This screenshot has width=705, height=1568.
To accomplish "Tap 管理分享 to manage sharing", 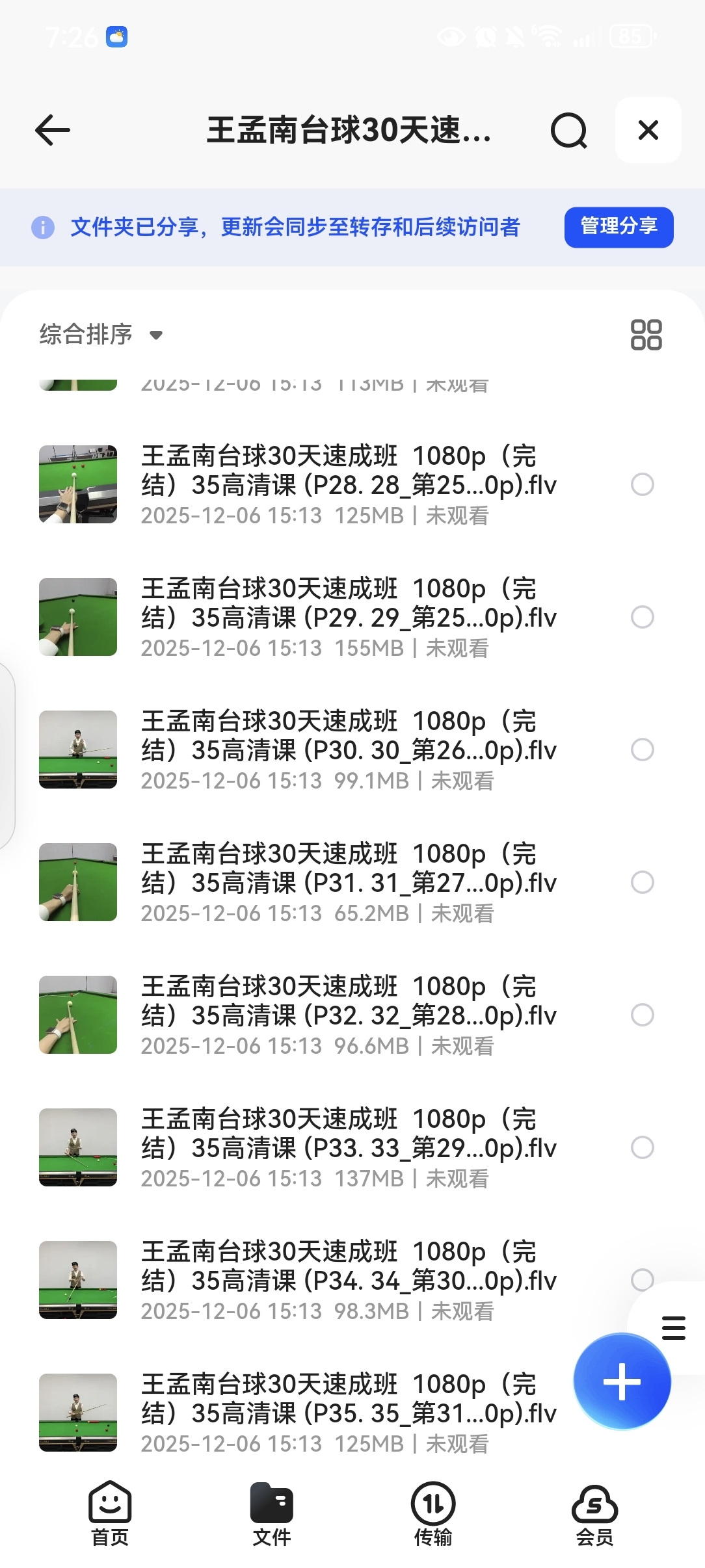I will (619, 227).
